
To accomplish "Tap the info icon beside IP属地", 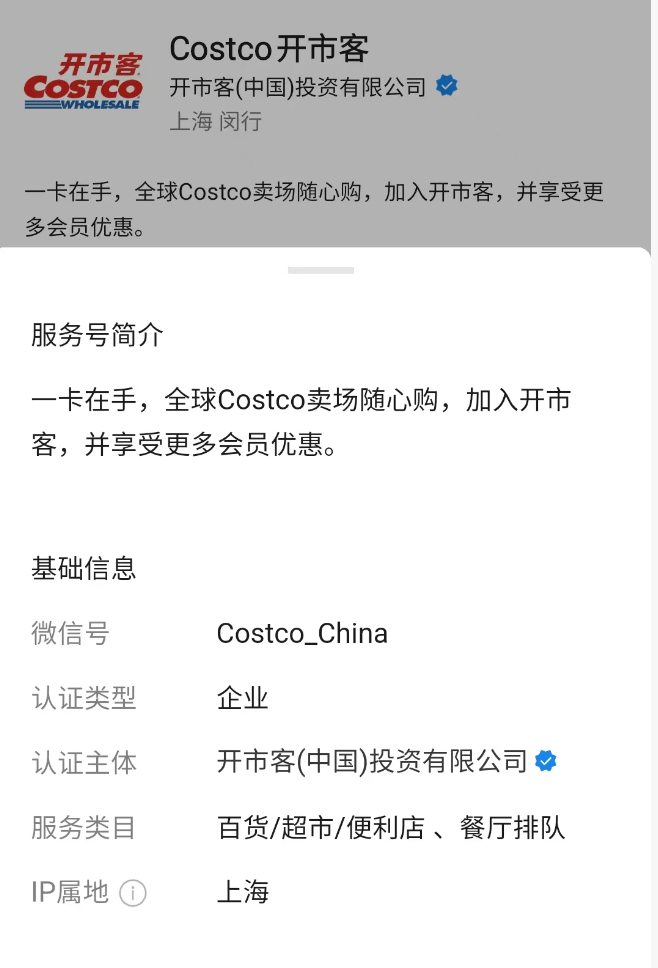I will point(133,893).
